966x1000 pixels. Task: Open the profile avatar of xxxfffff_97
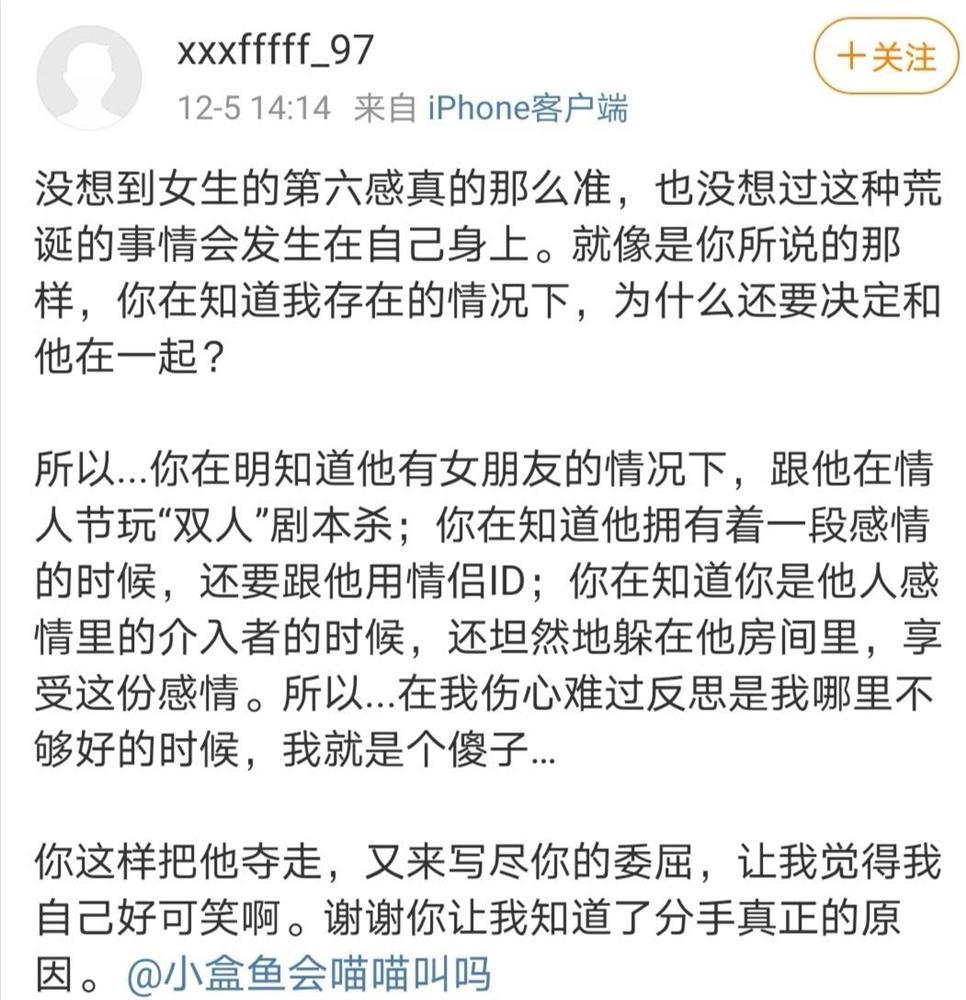(x=89, y=77)
